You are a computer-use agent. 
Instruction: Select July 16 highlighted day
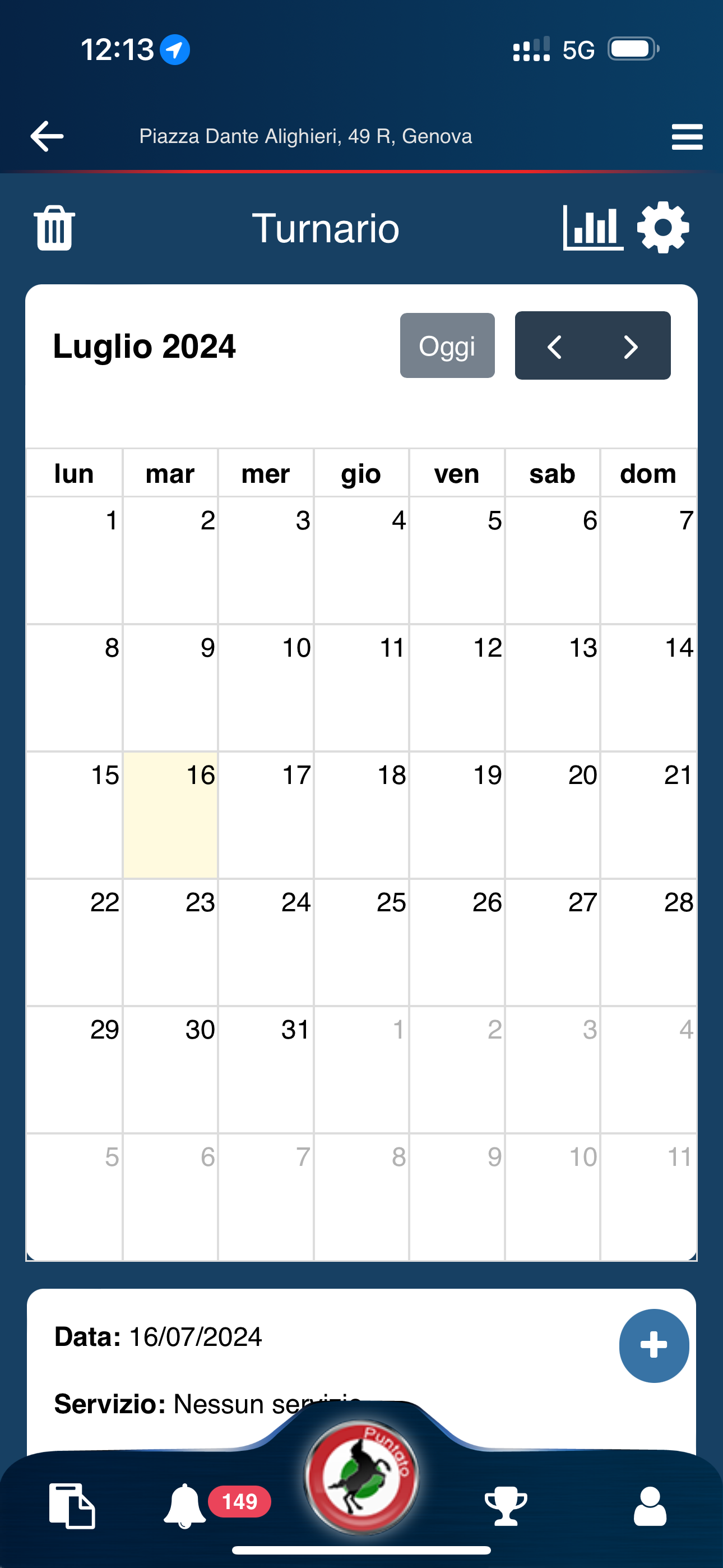tap(170, 815)
